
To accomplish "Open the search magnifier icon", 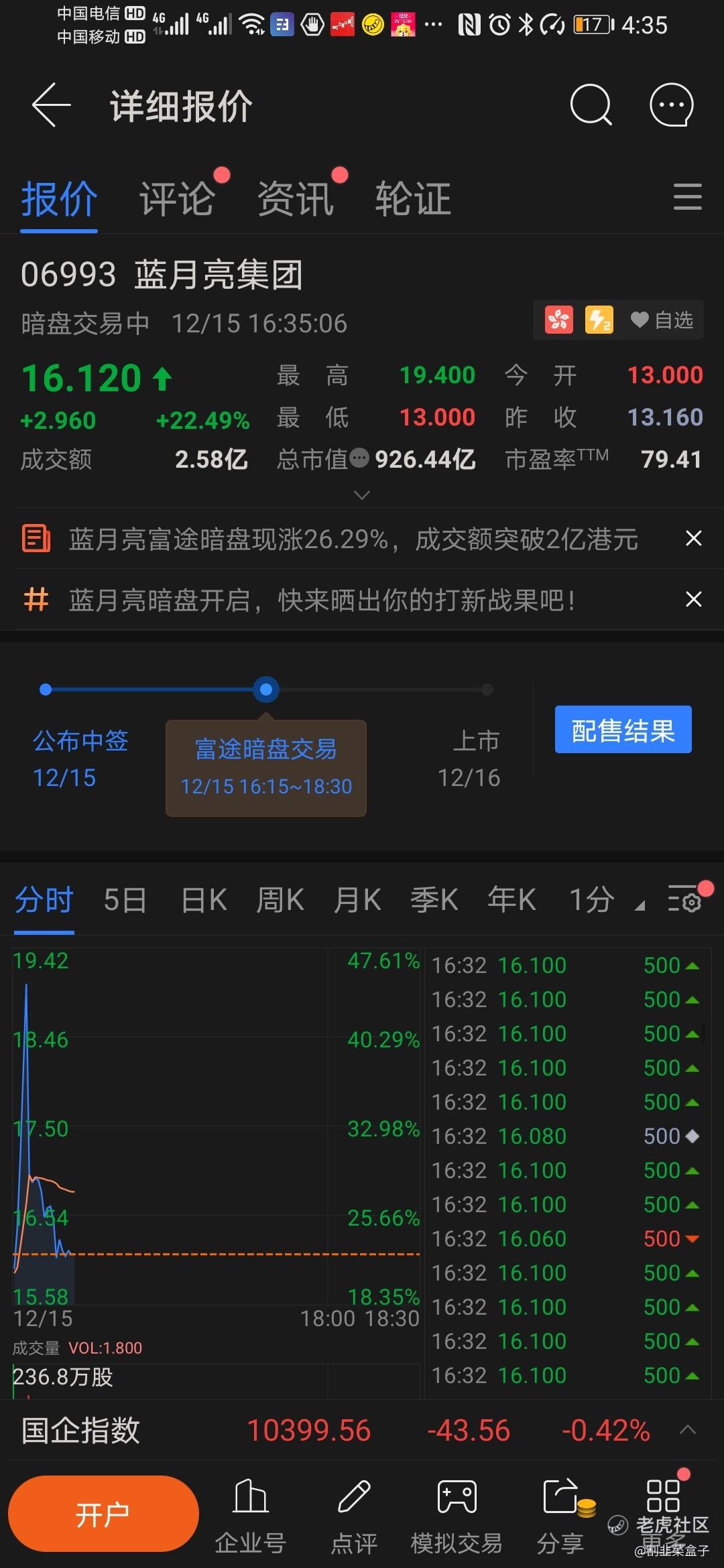I will coord(591,105).
